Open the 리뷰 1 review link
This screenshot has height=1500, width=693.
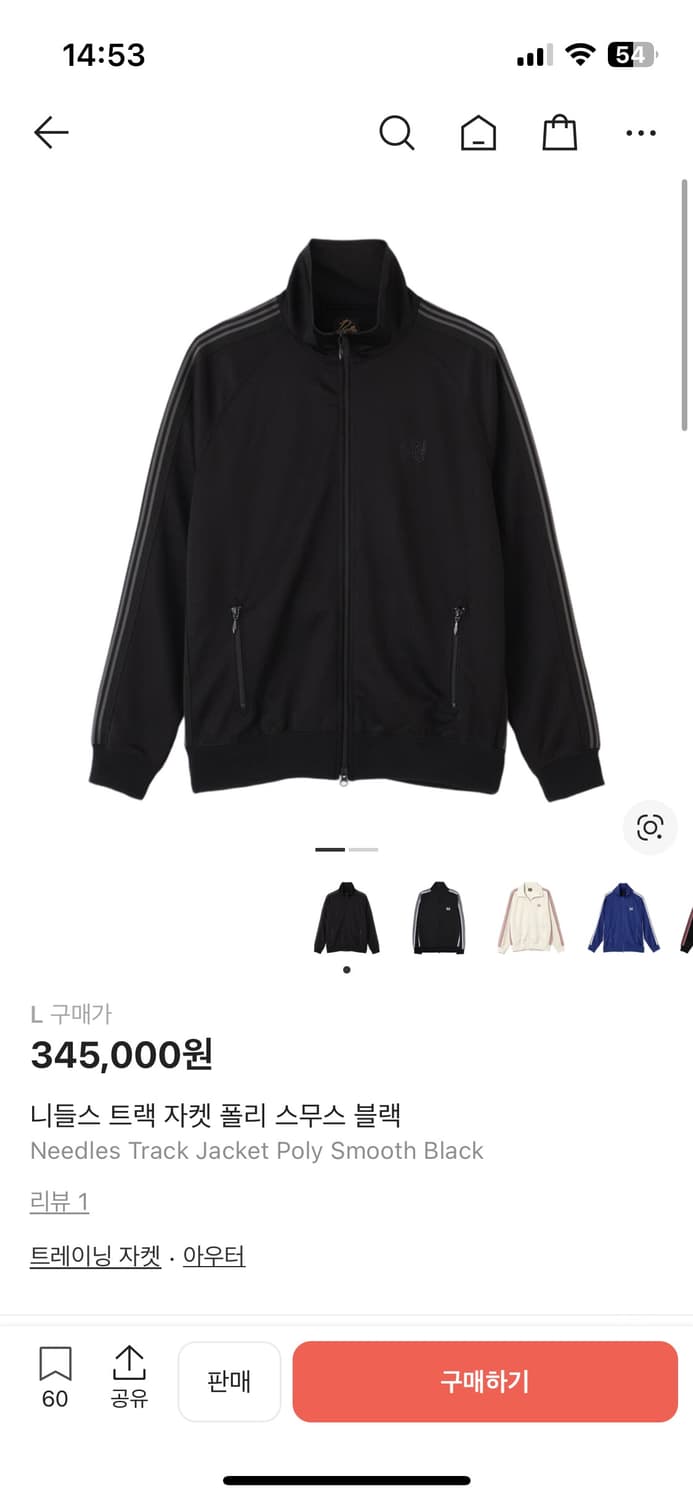tap(59, 1201)
